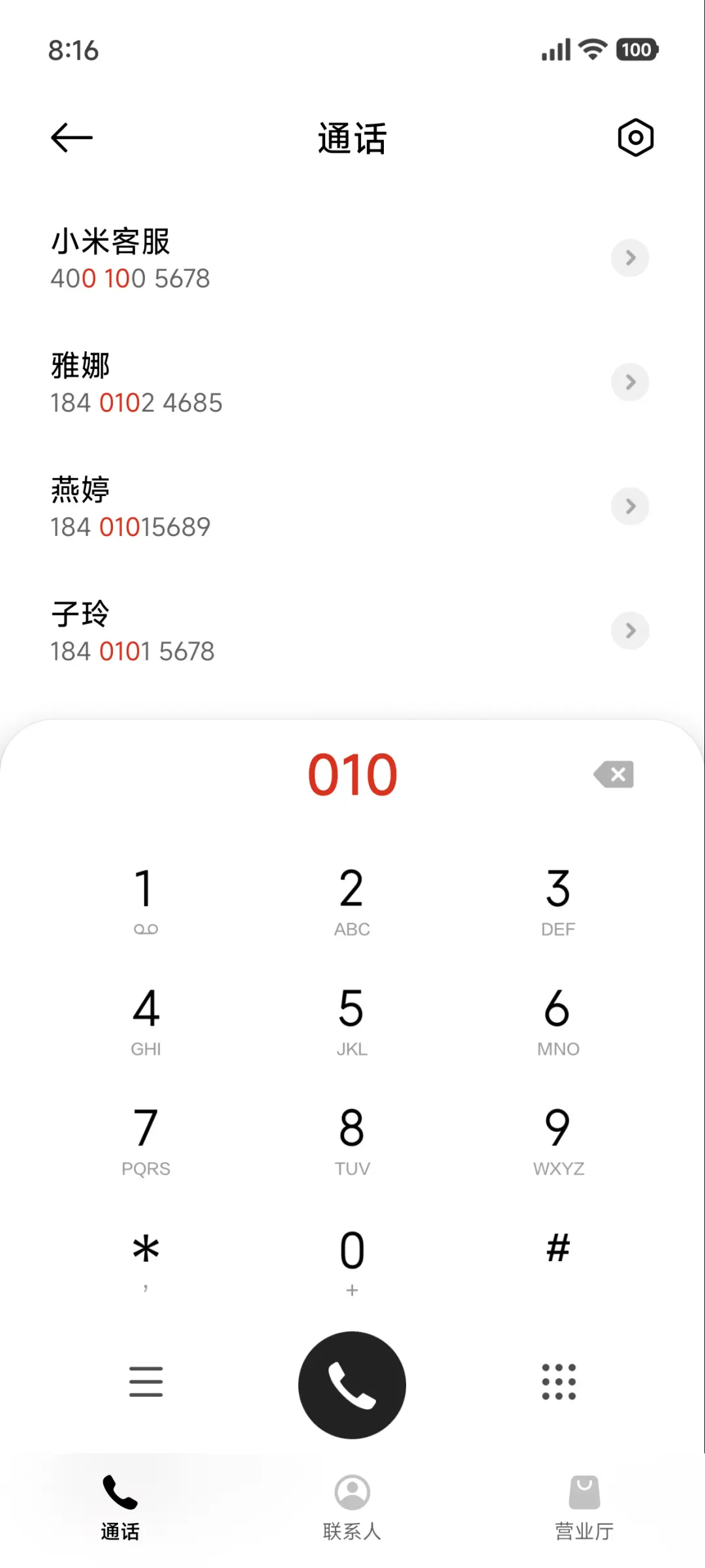Open the dial pad options menu icon
This screenshot has width=705, height=1568.
[146, 1382]
